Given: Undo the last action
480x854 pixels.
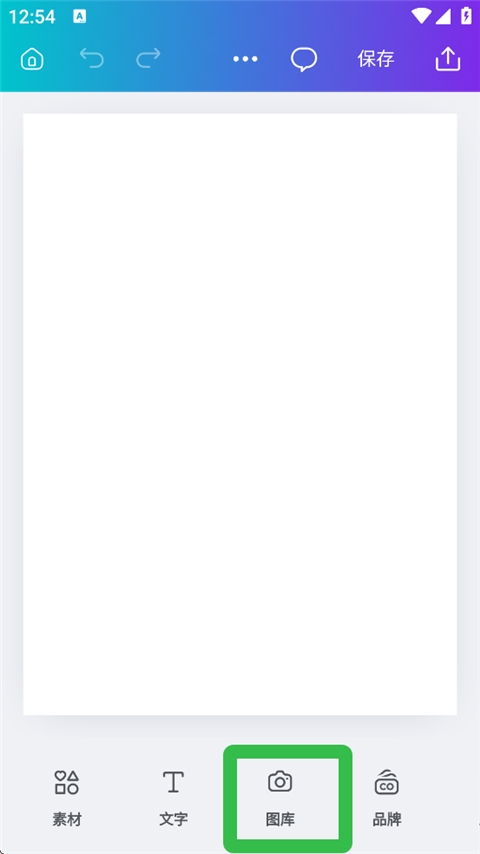Looking at the screenshot, I should 92,58.
